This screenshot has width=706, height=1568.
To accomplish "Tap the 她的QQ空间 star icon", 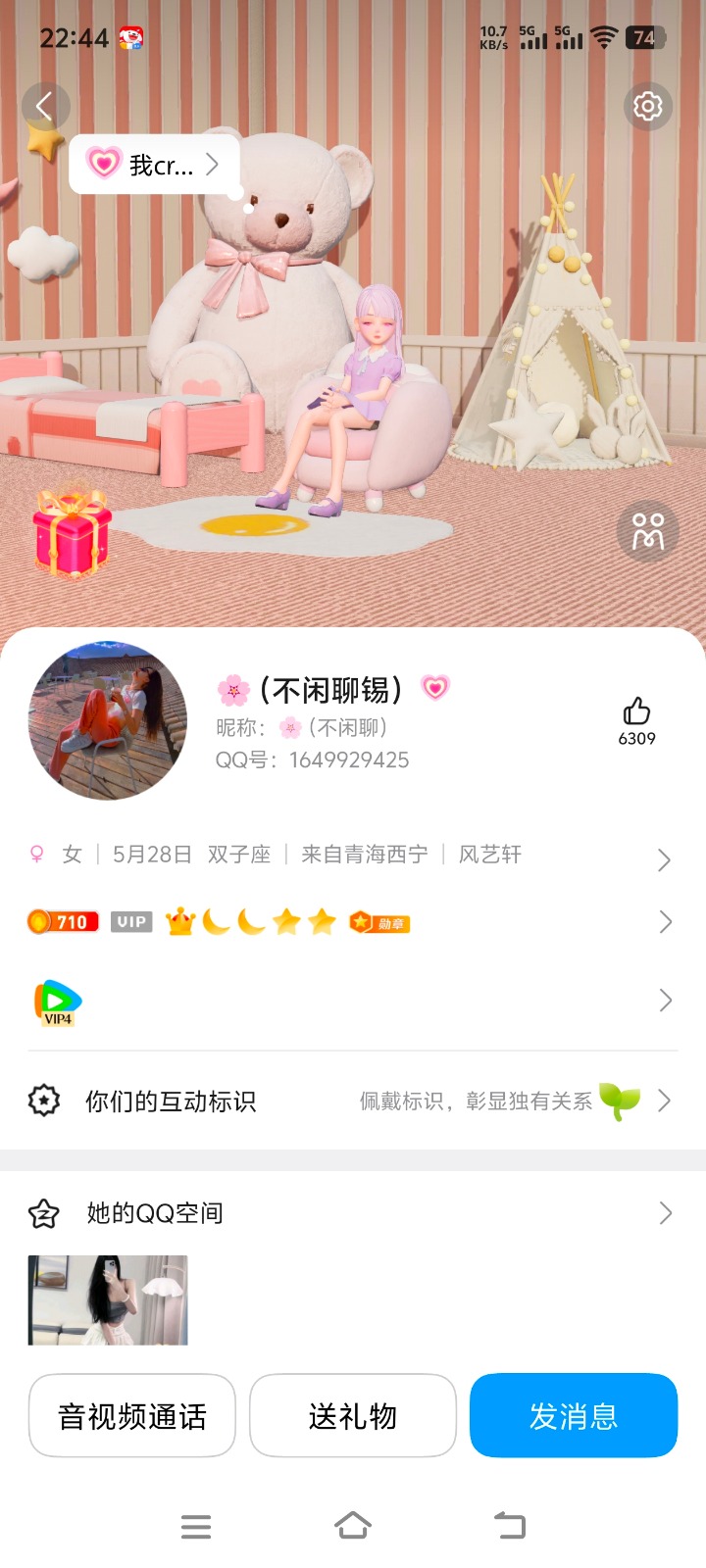I will pyautogui.click(x=45, y=1212).
